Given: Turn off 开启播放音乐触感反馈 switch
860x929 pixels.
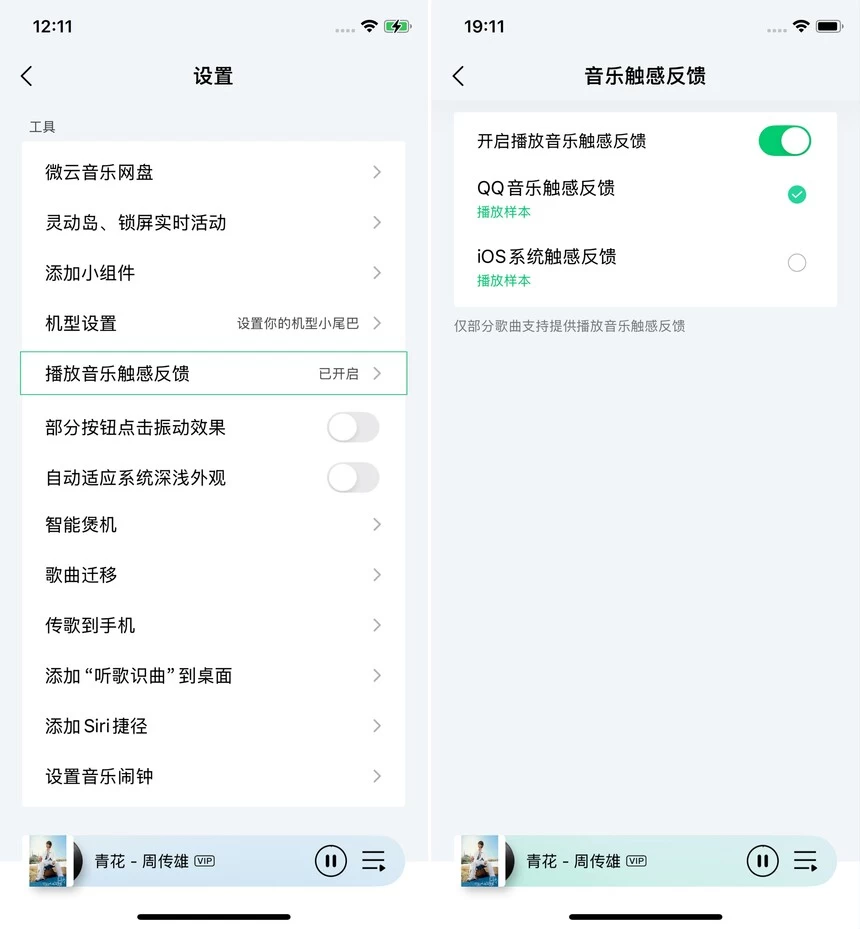Looking at the screenshot, I should pyautogui.click(x=784, y=141).
